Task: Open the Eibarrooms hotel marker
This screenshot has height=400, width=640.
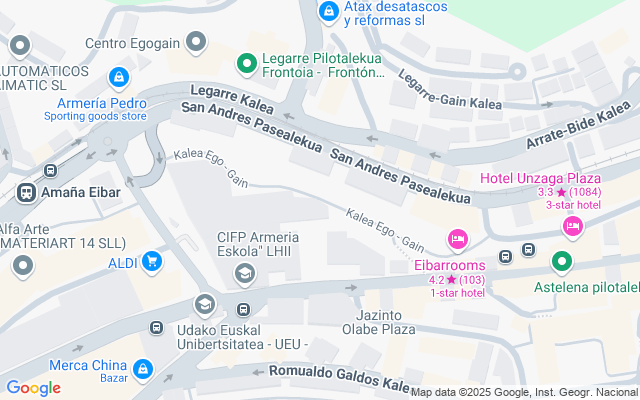Action: (458, 238)
